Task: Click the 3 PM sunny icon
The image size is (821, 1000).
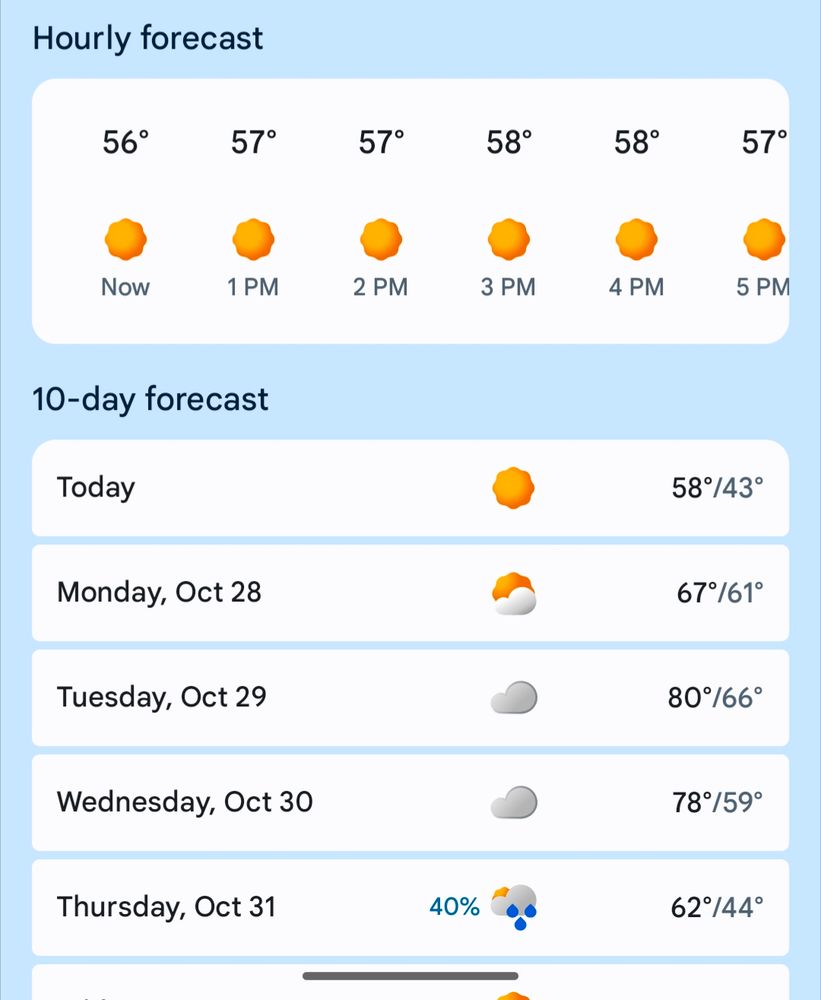Action: tap(508, 239)
